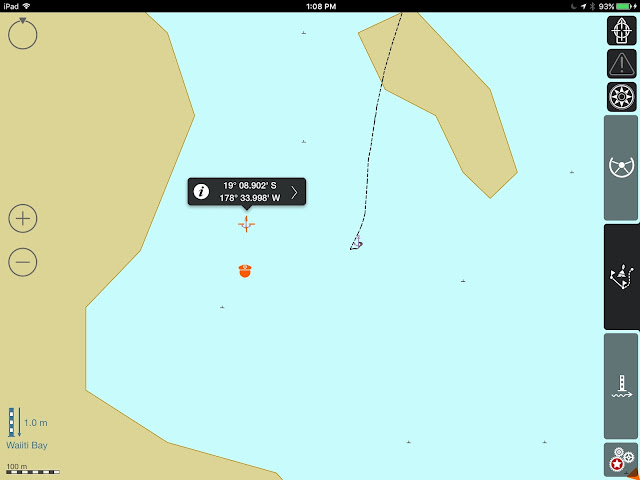Zoom out of the chart
Image resolution: width=640 pixels, height=480 pixels.
tap(22, 262)
